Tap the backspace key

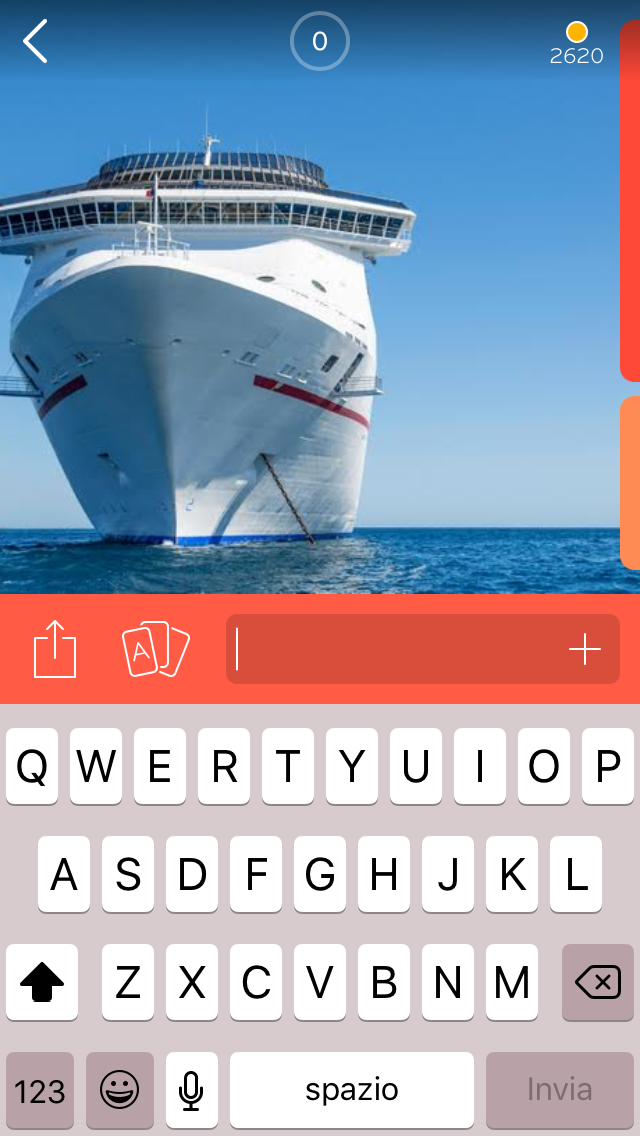[x=598, y=982]
